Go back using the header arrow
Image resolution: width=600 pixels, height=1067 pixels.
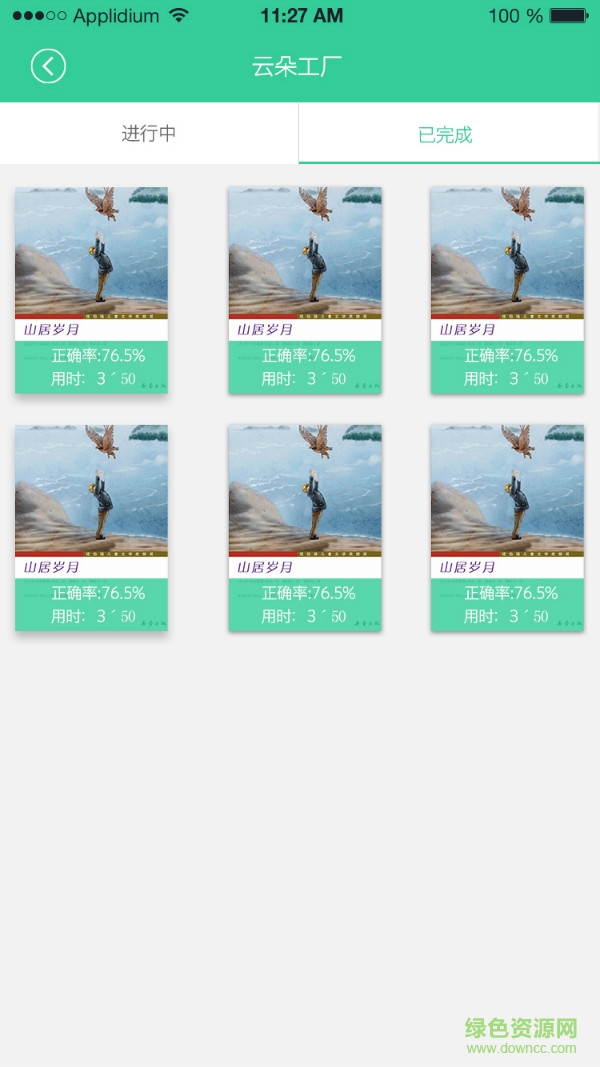48,67
